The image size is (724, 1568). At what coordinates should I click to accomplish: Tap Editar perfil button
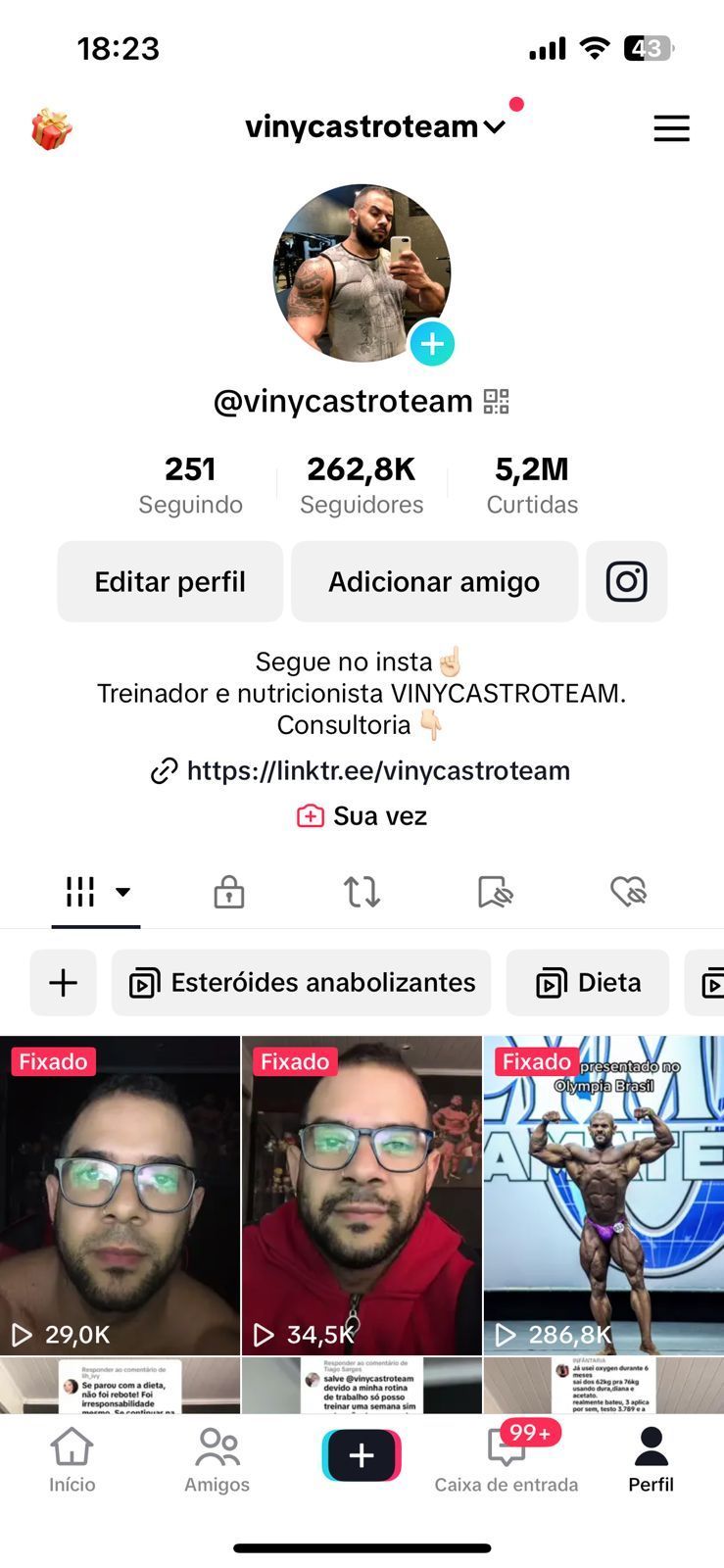click(169, 582)
